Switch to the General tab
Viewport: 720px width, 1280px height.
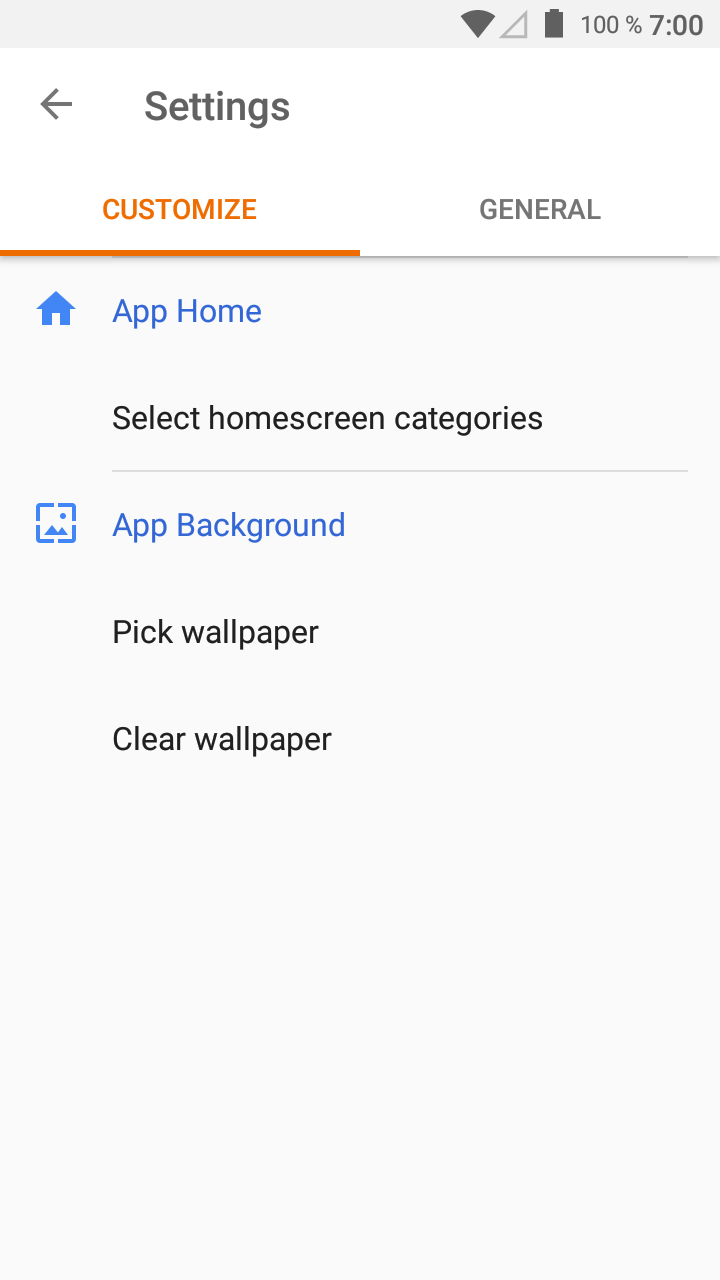pos(540,209)
